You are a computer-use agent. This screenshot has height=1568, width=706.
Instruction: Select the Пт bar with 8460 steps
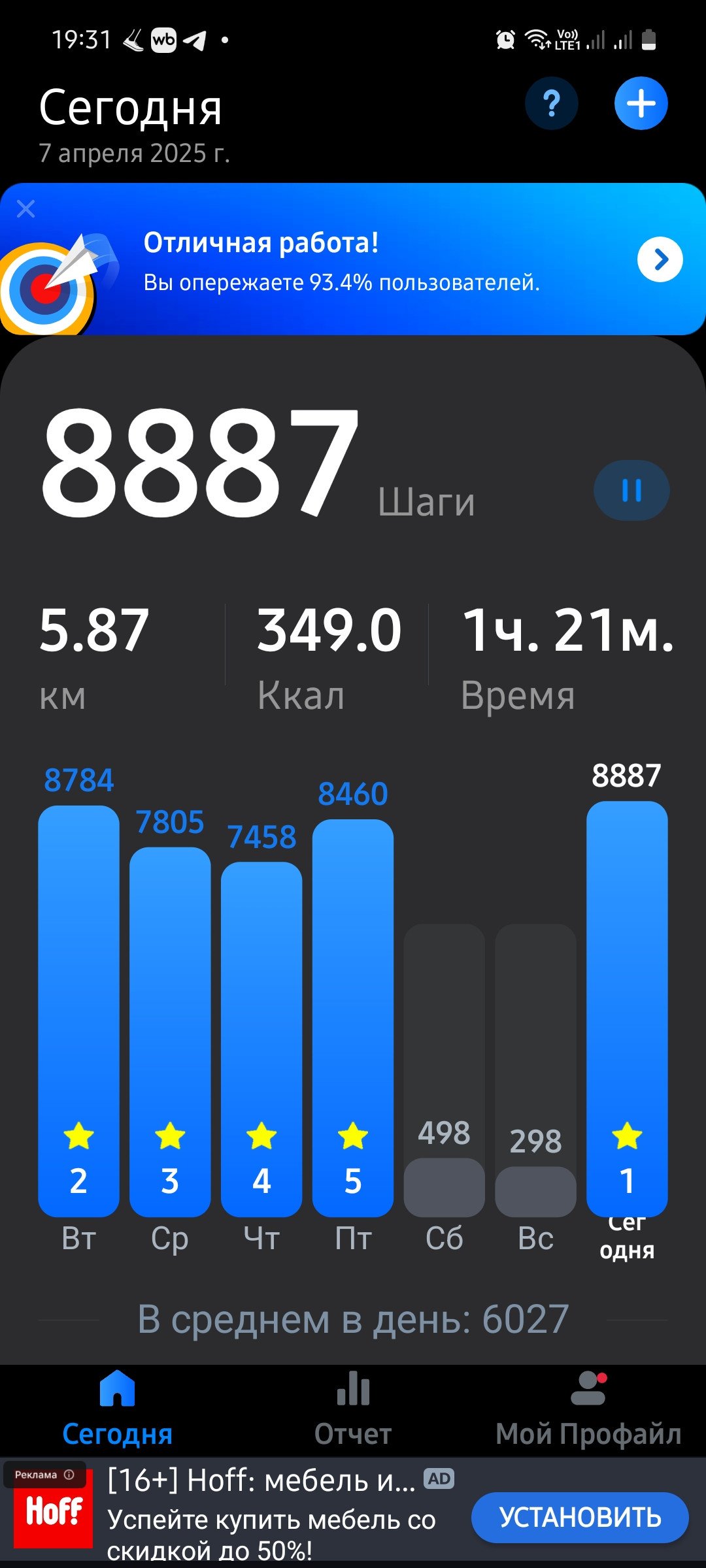click(353, 1018)
